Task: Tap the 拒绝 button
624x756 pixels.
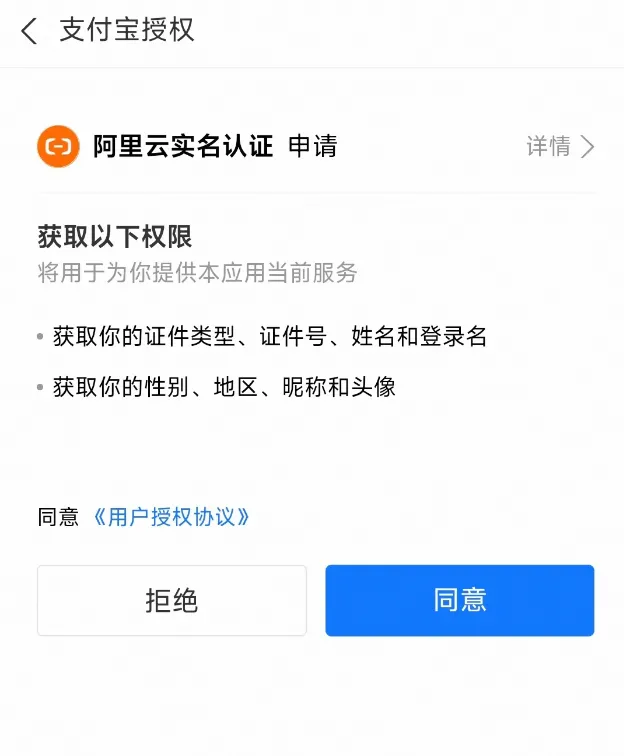Action: (172, 600)
